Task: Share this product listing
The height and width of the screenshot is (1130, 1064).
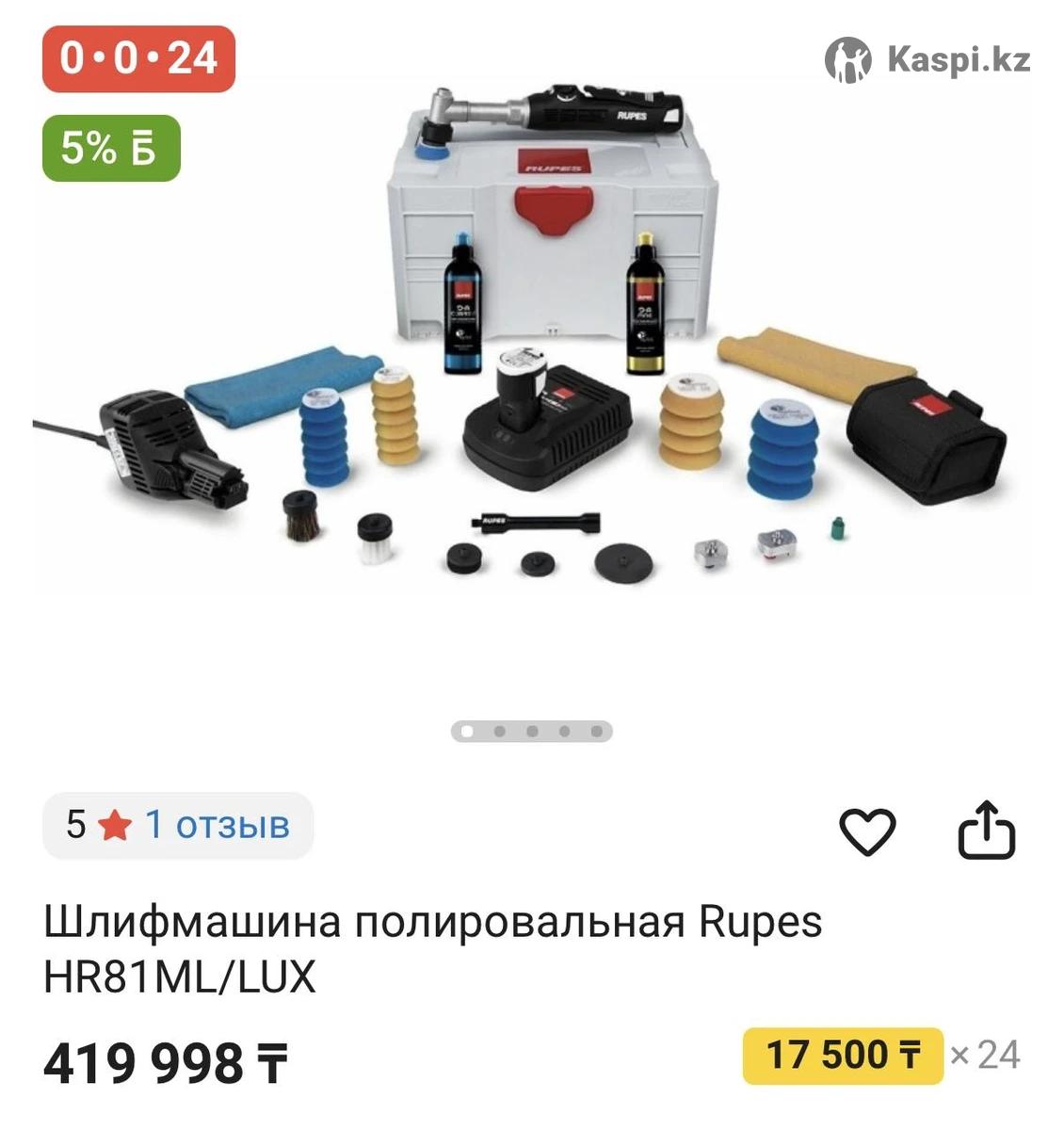Action: [x=986, y=830]
